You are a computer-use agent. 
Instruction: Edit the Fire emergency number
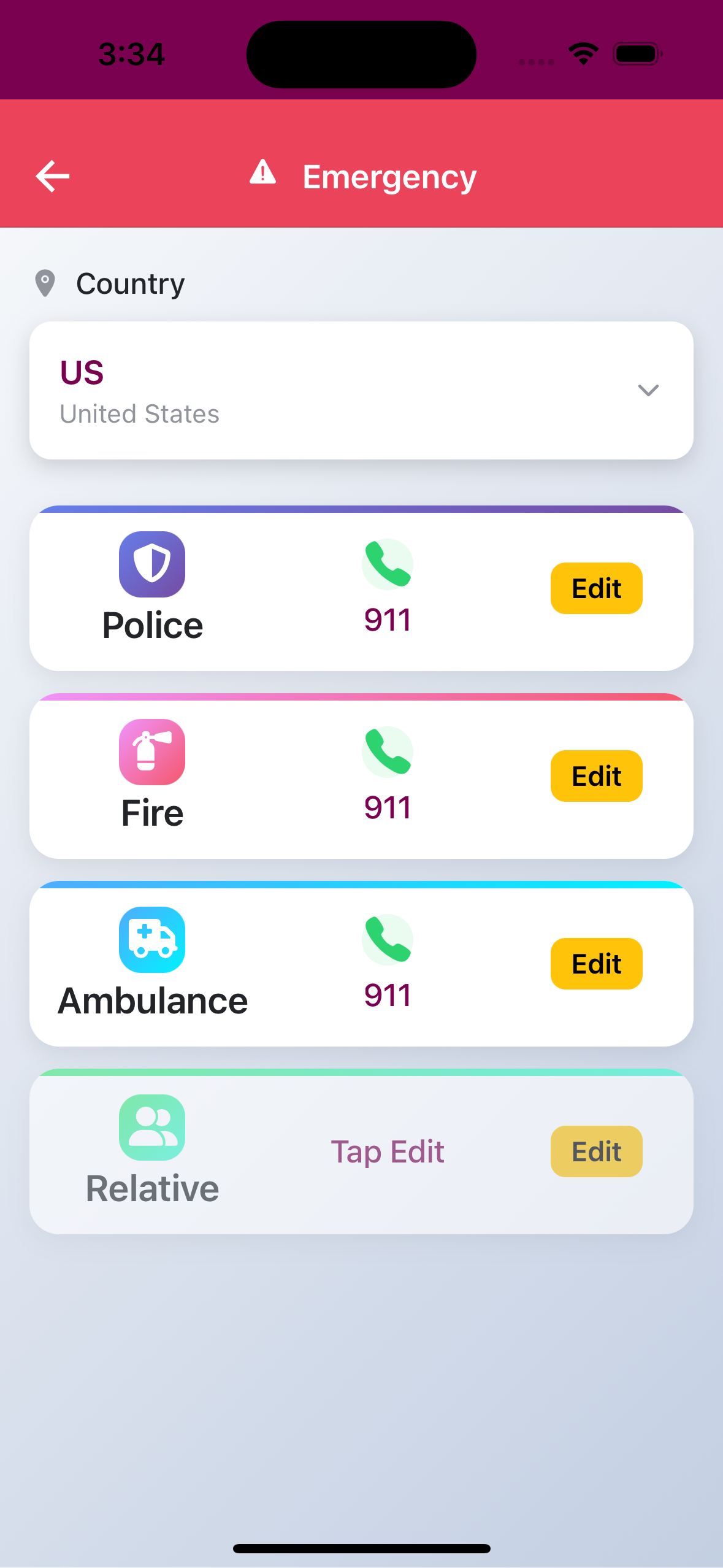(x=596, y=776)
